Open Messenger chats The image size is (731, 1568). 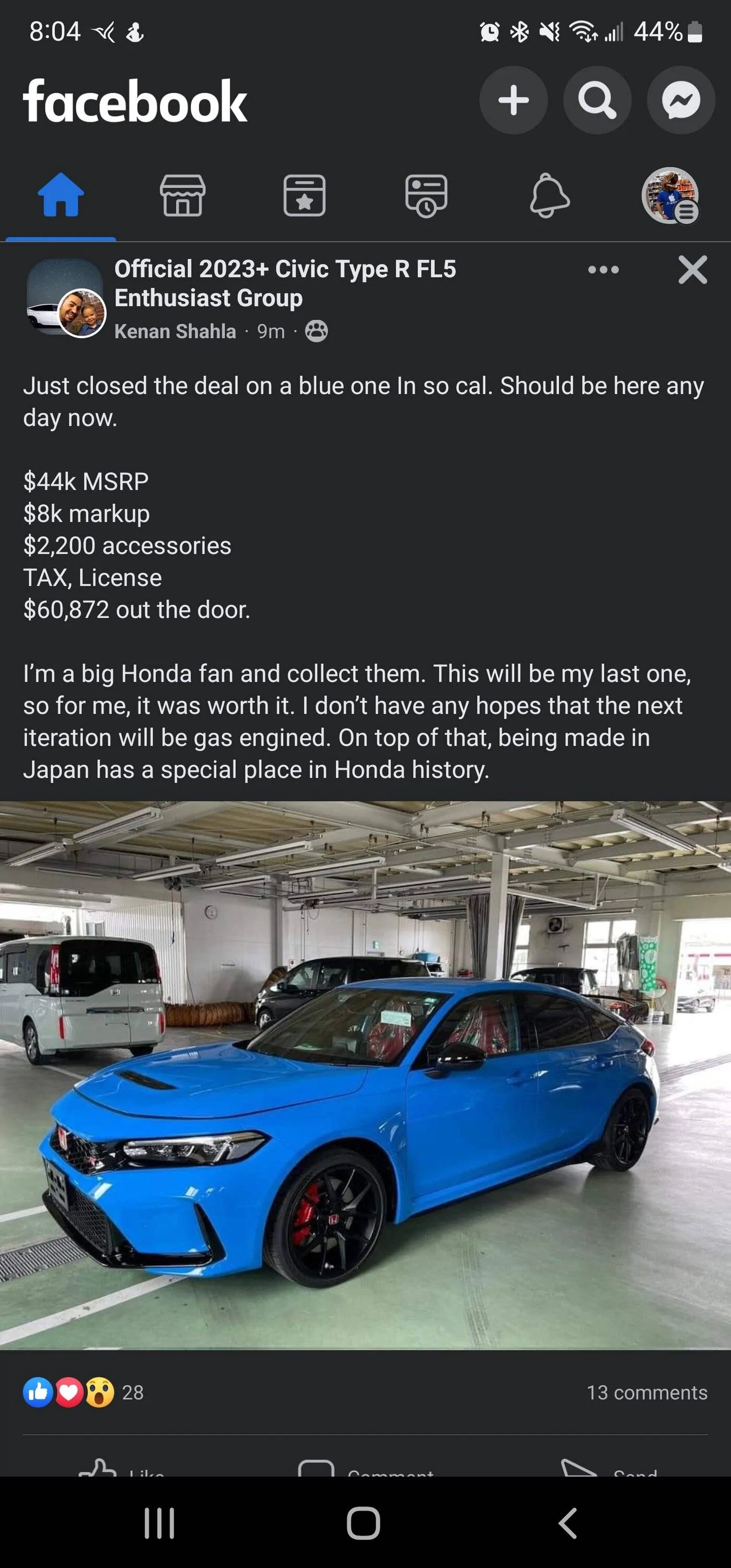(x=680, y=100)
